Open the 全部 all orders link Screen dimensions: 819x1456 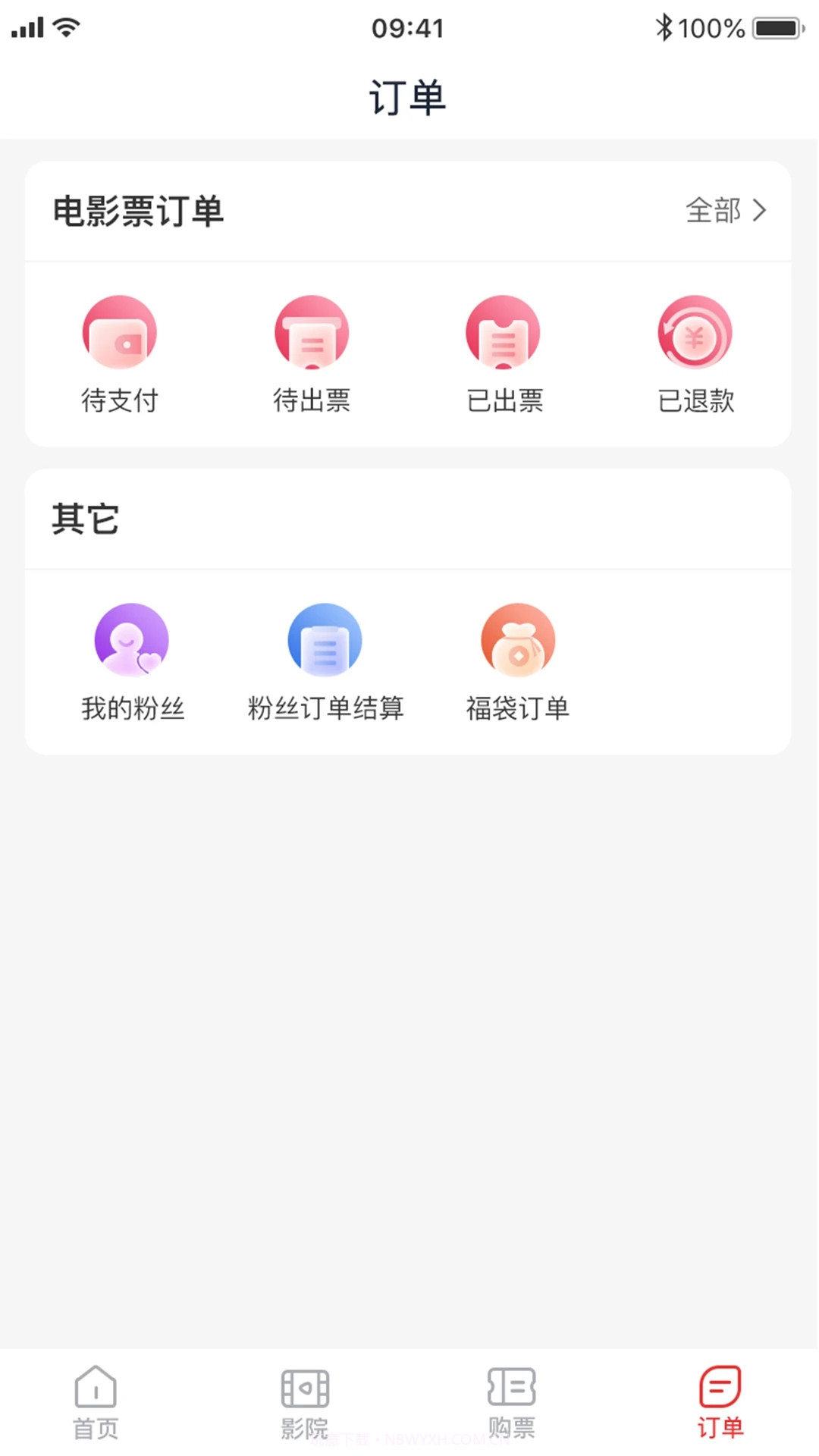point(713,212)
